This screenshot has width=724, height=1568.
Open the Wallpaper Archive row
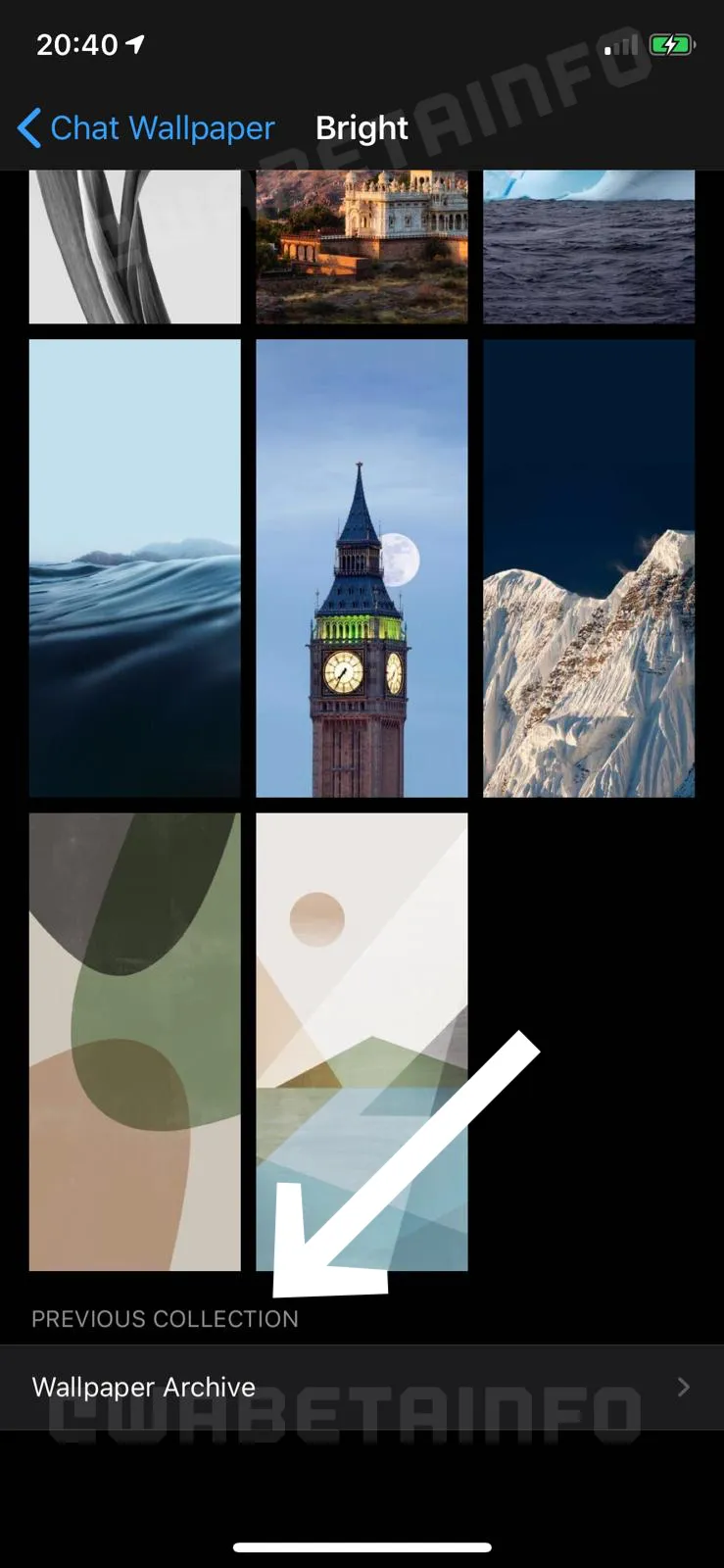point(362,1387)
